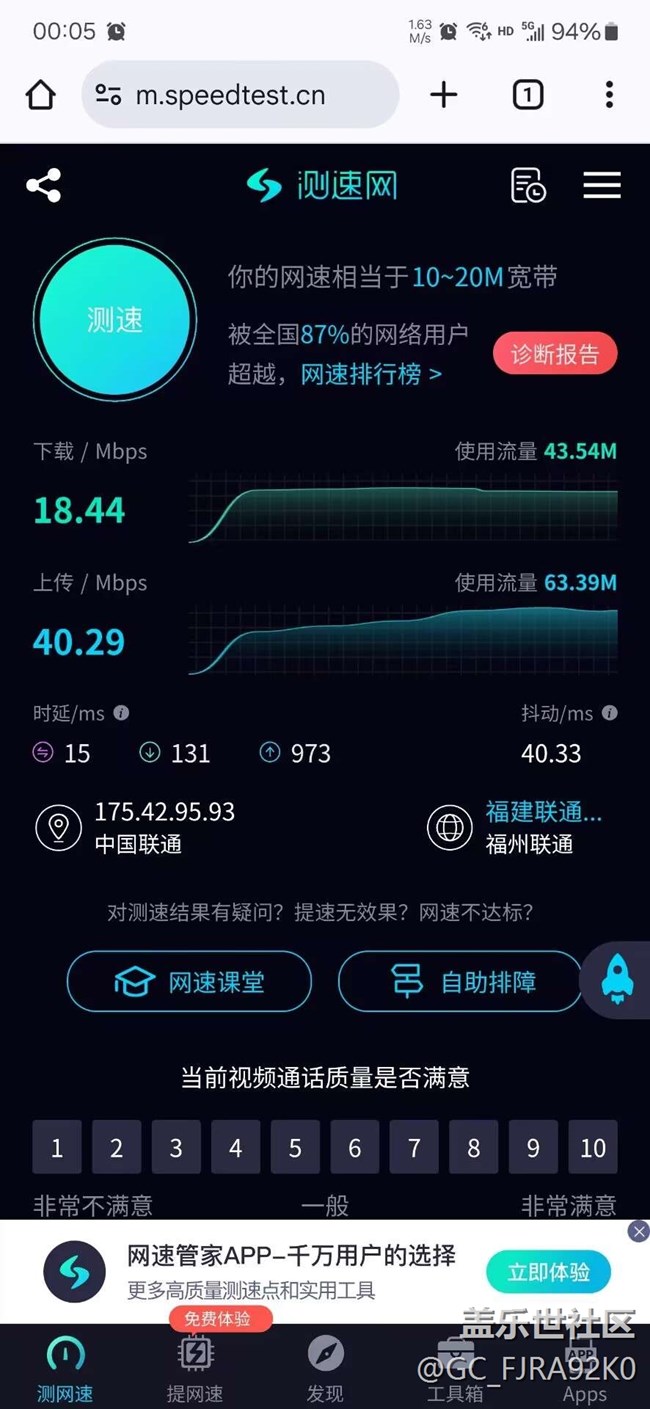Open a new browser tab
The height and width of the screenshot is (1409, 650).
[443, 95]
